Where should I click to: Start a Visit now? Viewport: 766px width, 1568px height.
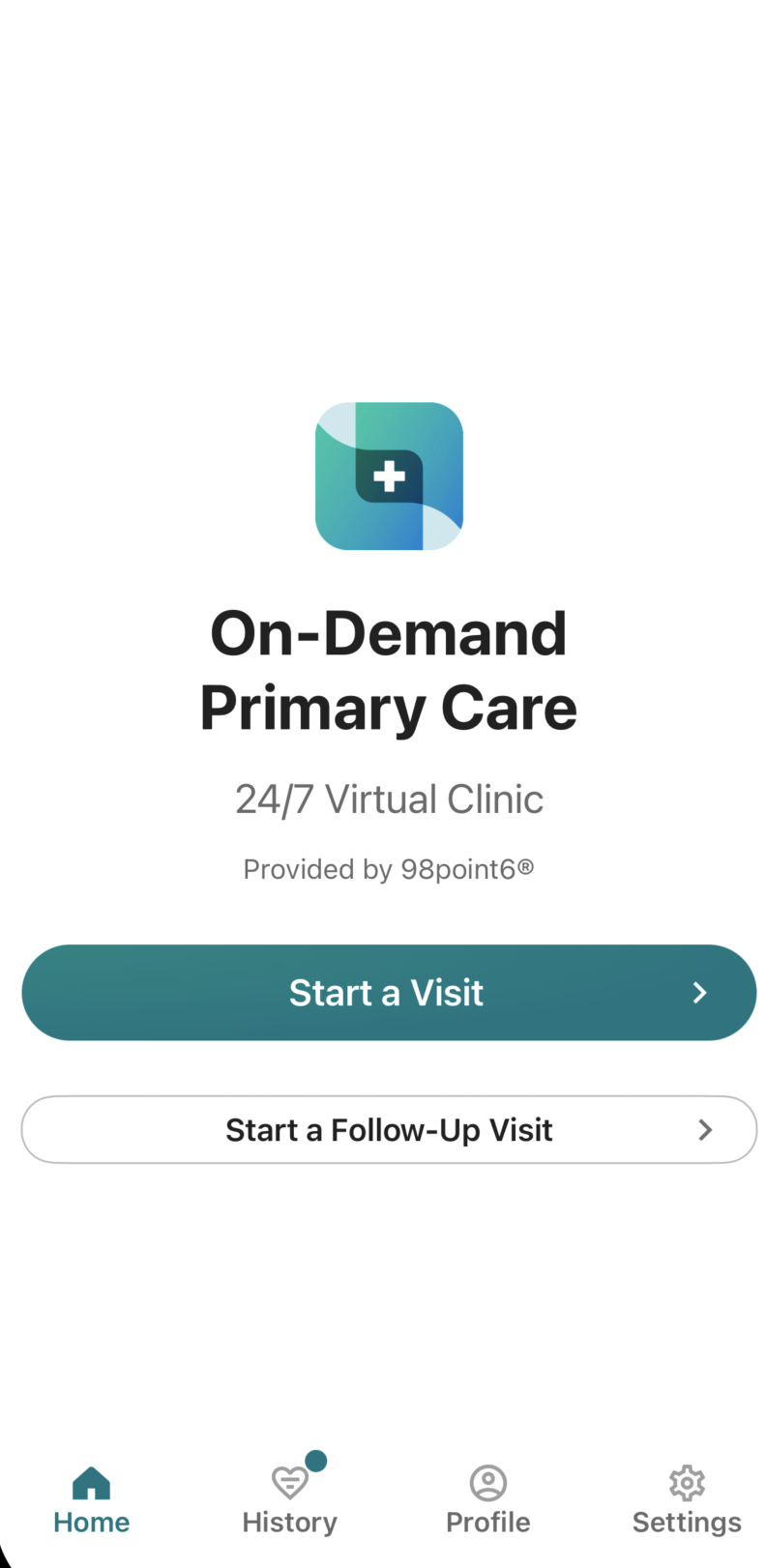pos(389,992)
